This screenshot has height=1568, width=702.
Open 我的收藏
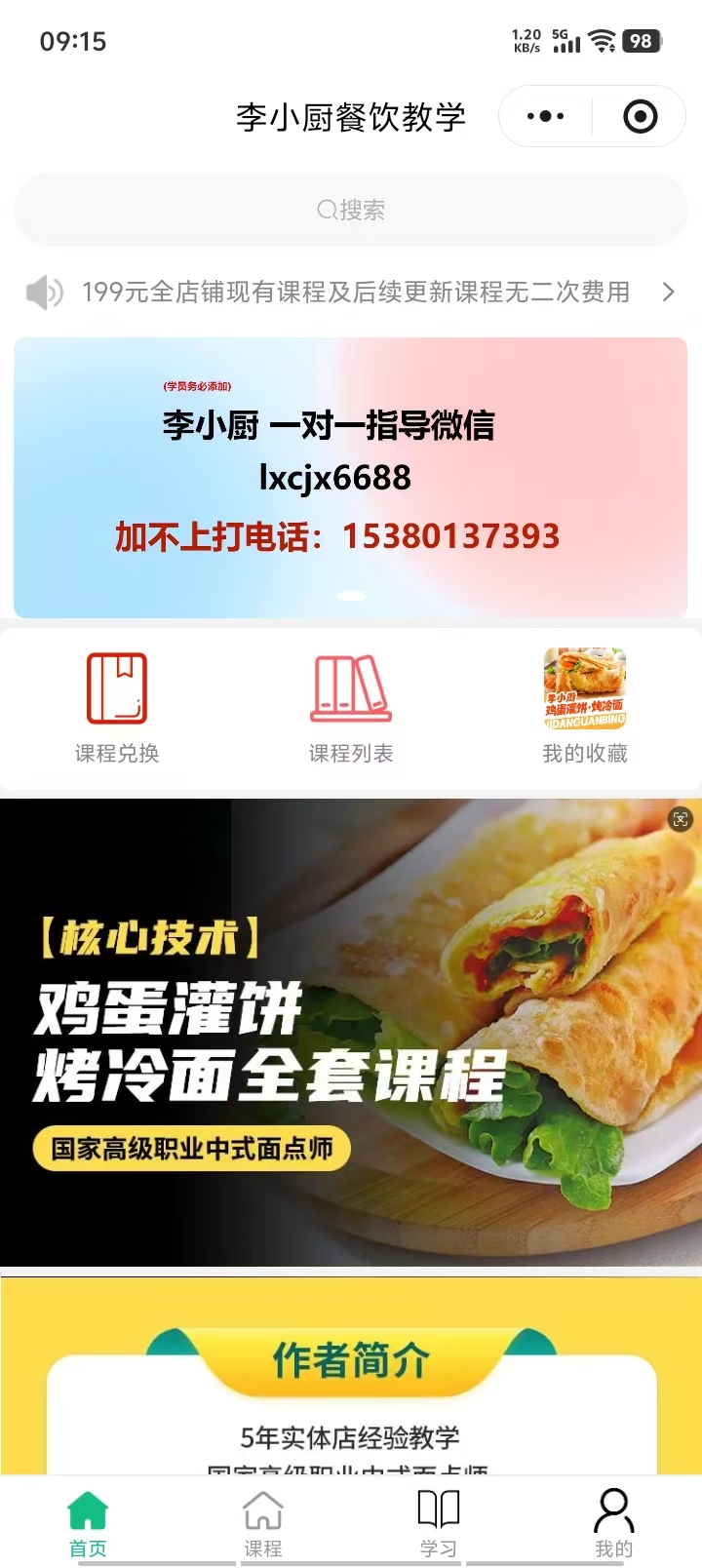tap(585, 707)
